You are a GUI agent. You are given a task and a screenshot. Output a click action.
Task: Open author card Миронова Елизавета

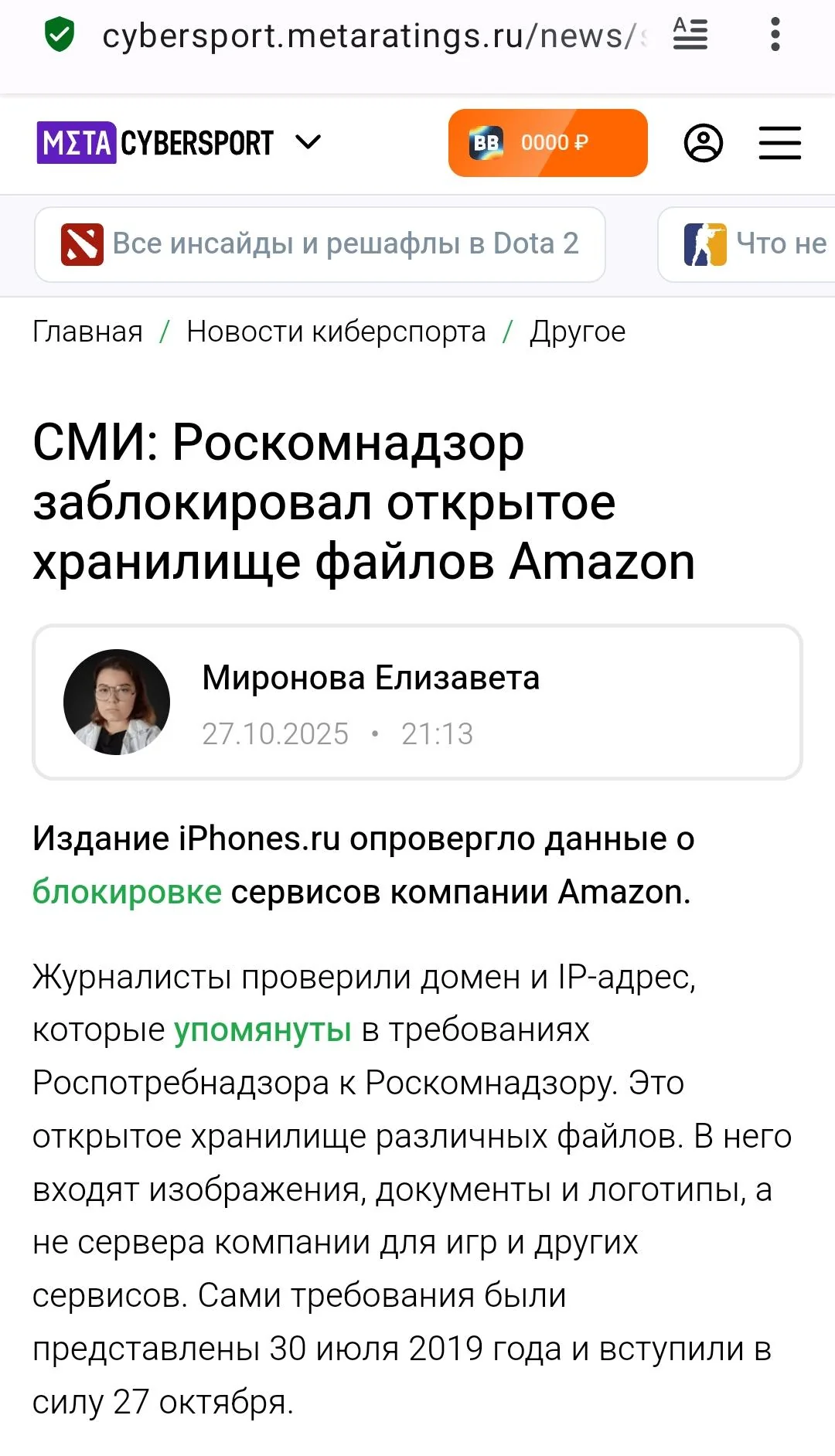click(370, 679)
